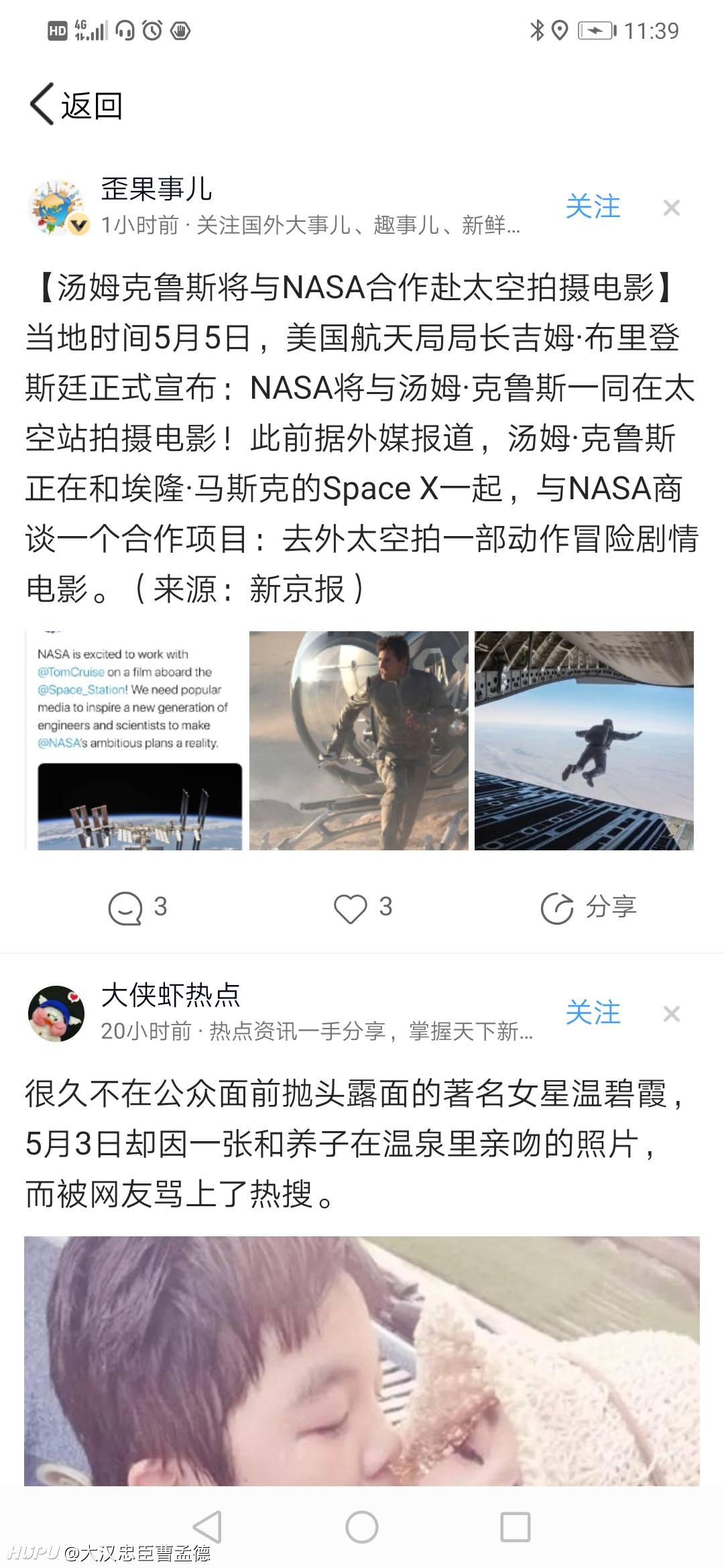724x1568 pixels.
Task: Follow 歪果事儿 with the 关注 button
Action: point(593,206)
